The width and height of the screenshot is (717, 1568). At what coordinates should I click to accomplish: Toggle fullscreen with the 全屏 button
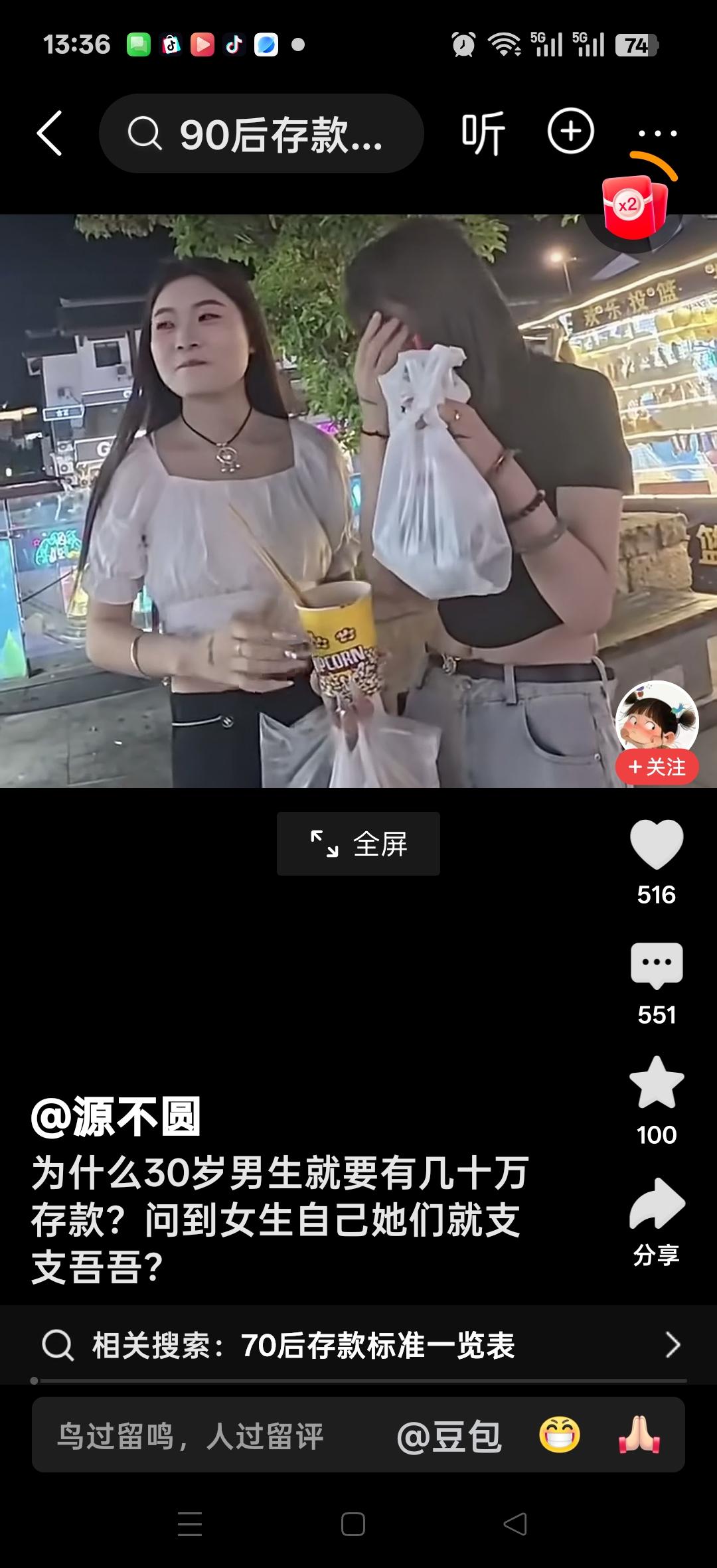357,844
